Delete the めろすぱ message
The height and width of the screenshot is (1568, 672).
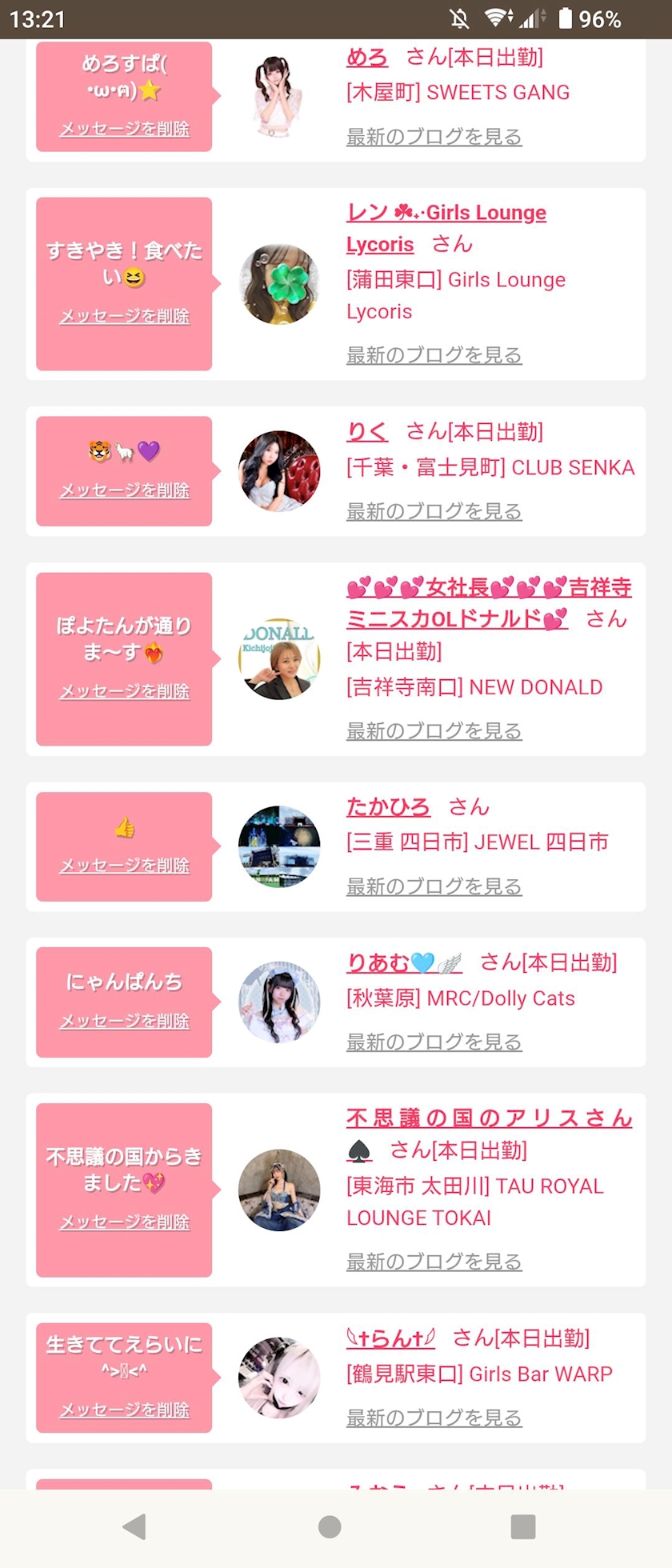[125, 129]
